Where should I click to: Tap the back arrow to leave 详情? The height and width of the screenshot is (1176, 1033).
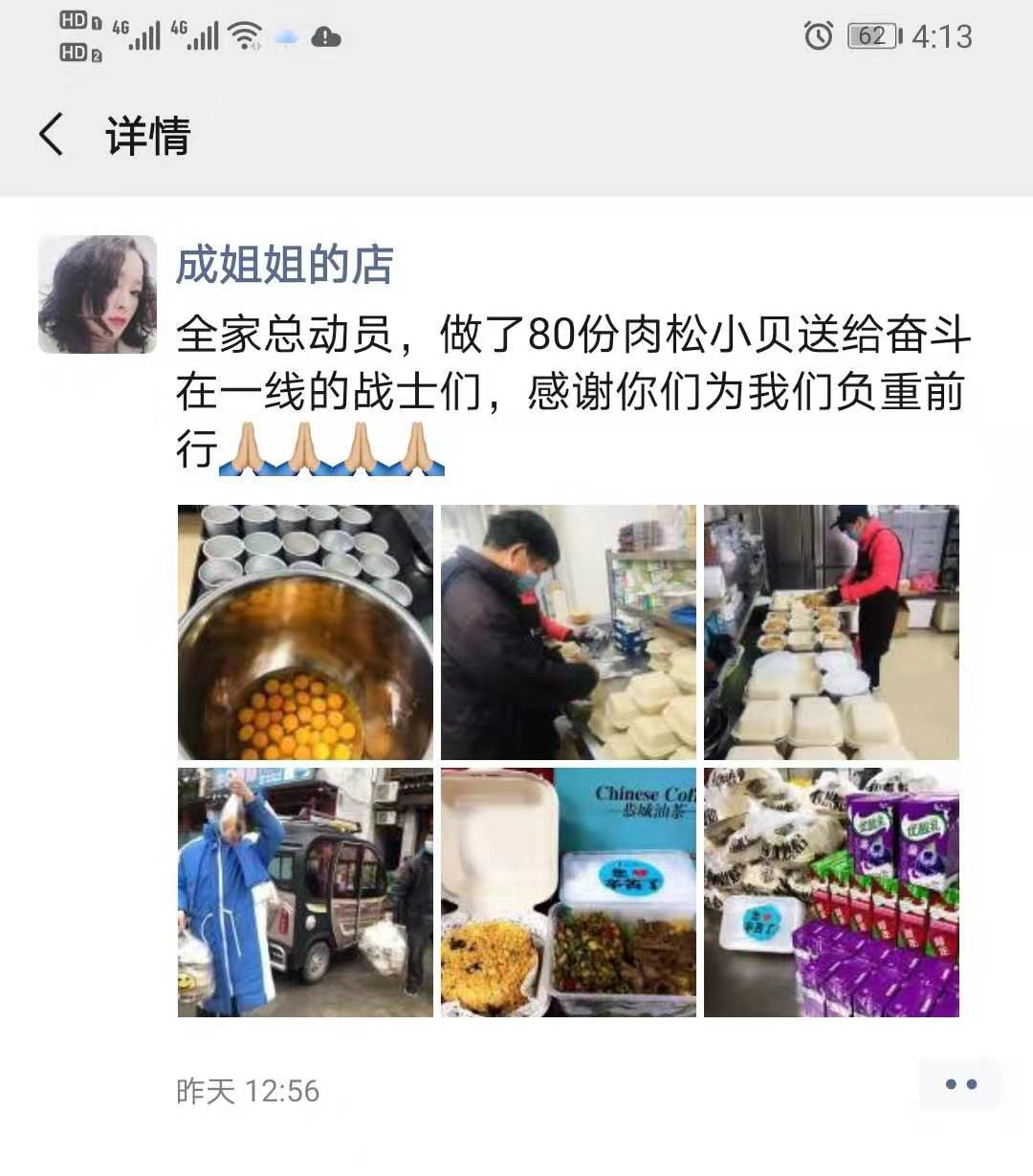pos(53,135)
